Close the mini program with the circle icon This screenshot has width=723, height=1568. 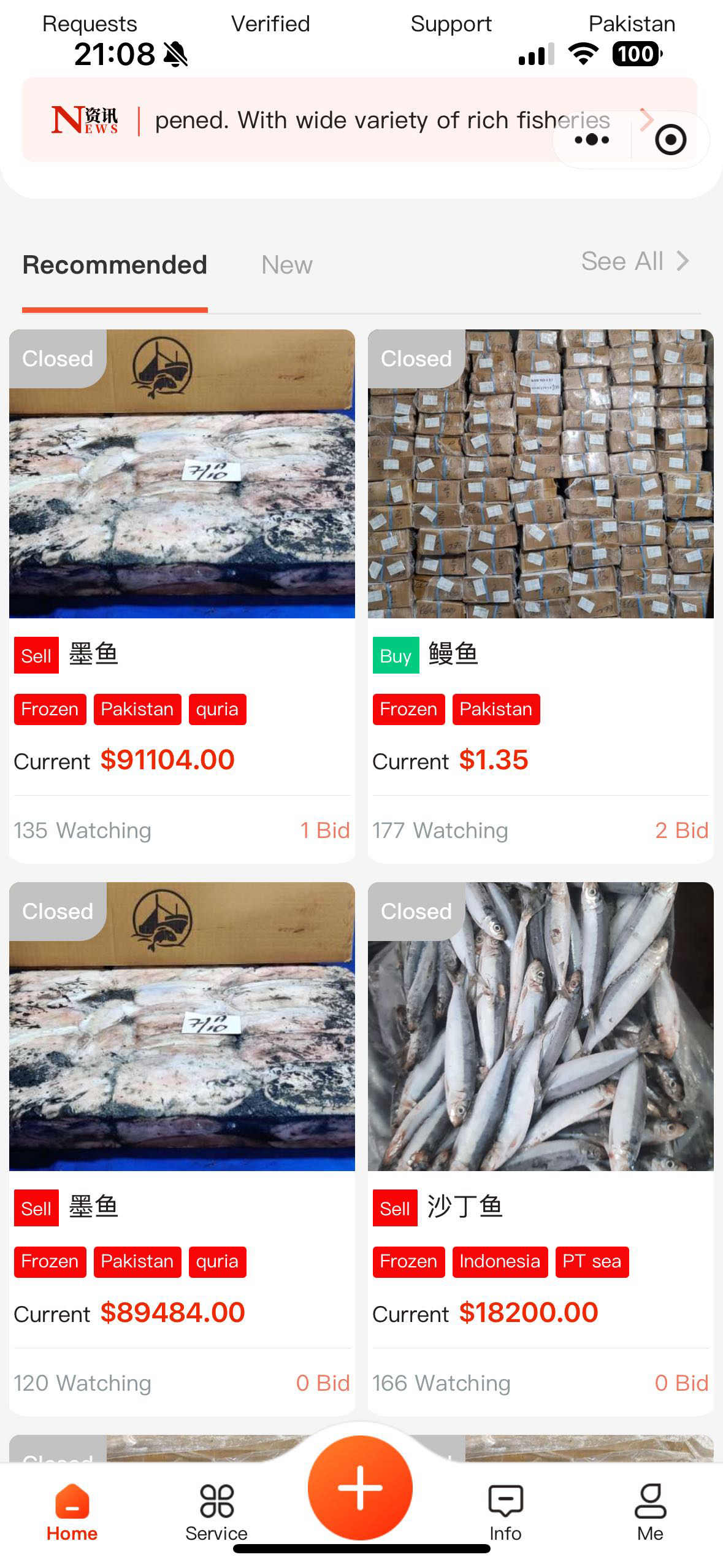point(670,140)
